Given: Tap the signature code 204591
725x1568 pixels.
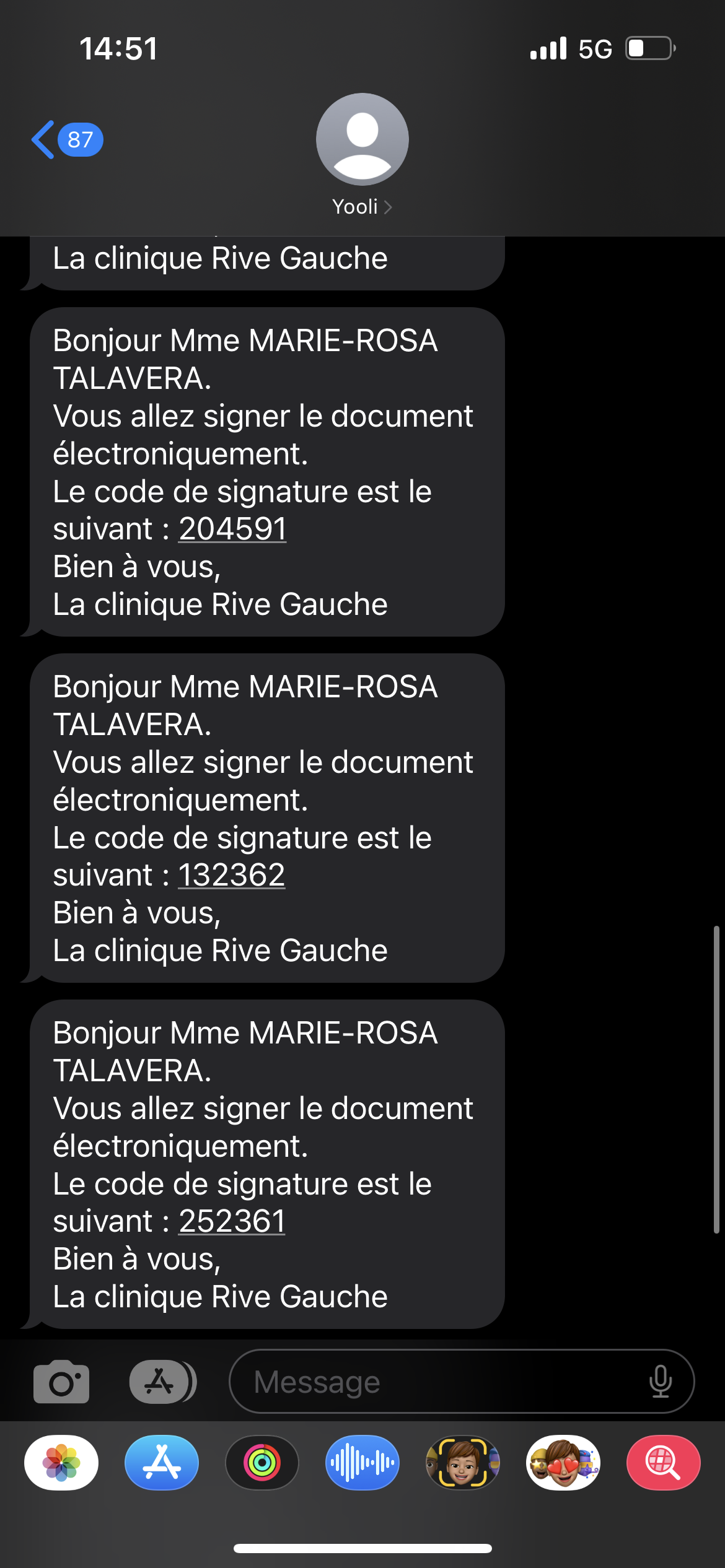Looking at the screenshot, I should coord(232,528).
